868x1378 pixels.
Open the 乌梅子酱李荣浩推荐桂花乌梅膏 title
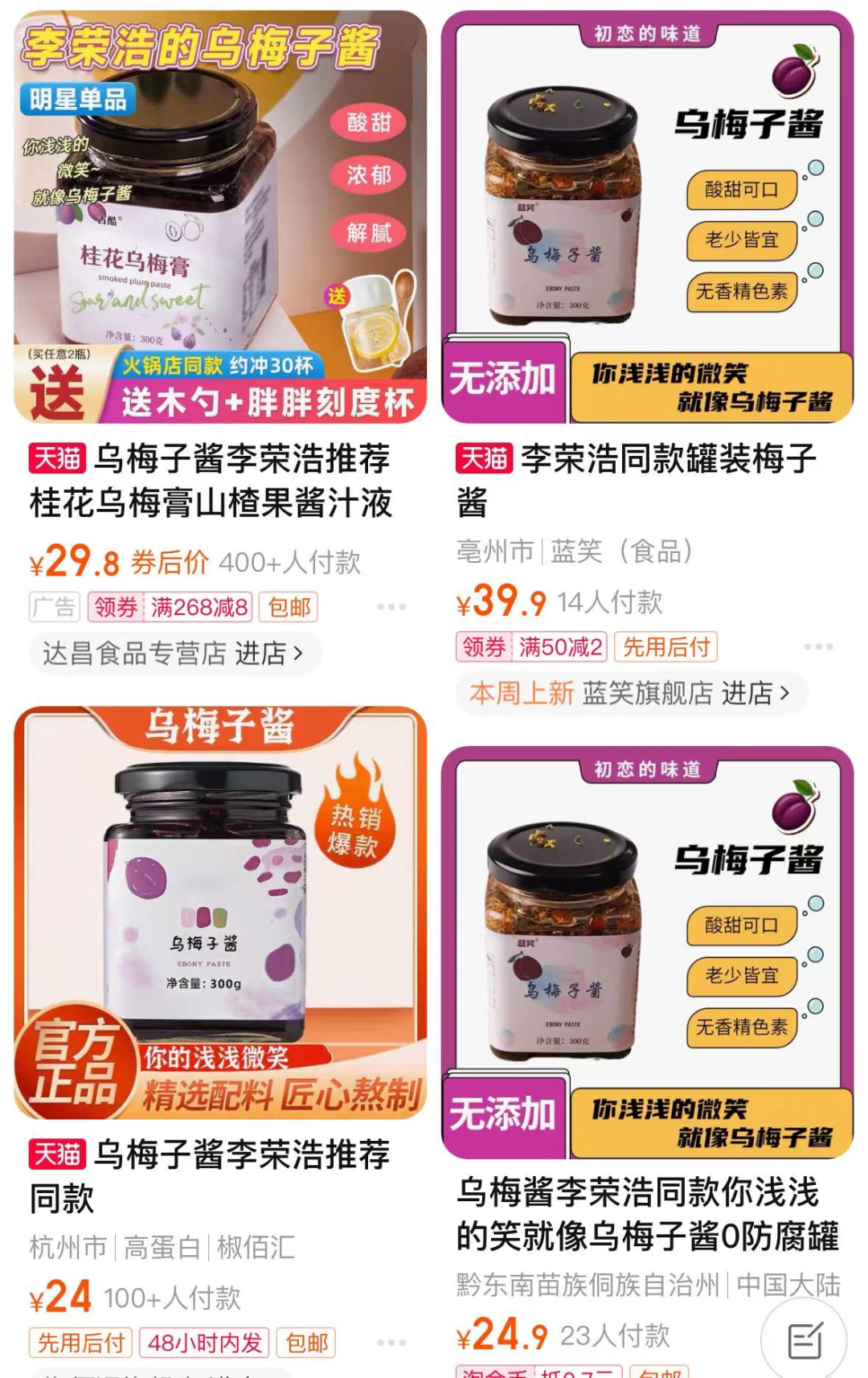pyautogui.click(x=209, y=481)
